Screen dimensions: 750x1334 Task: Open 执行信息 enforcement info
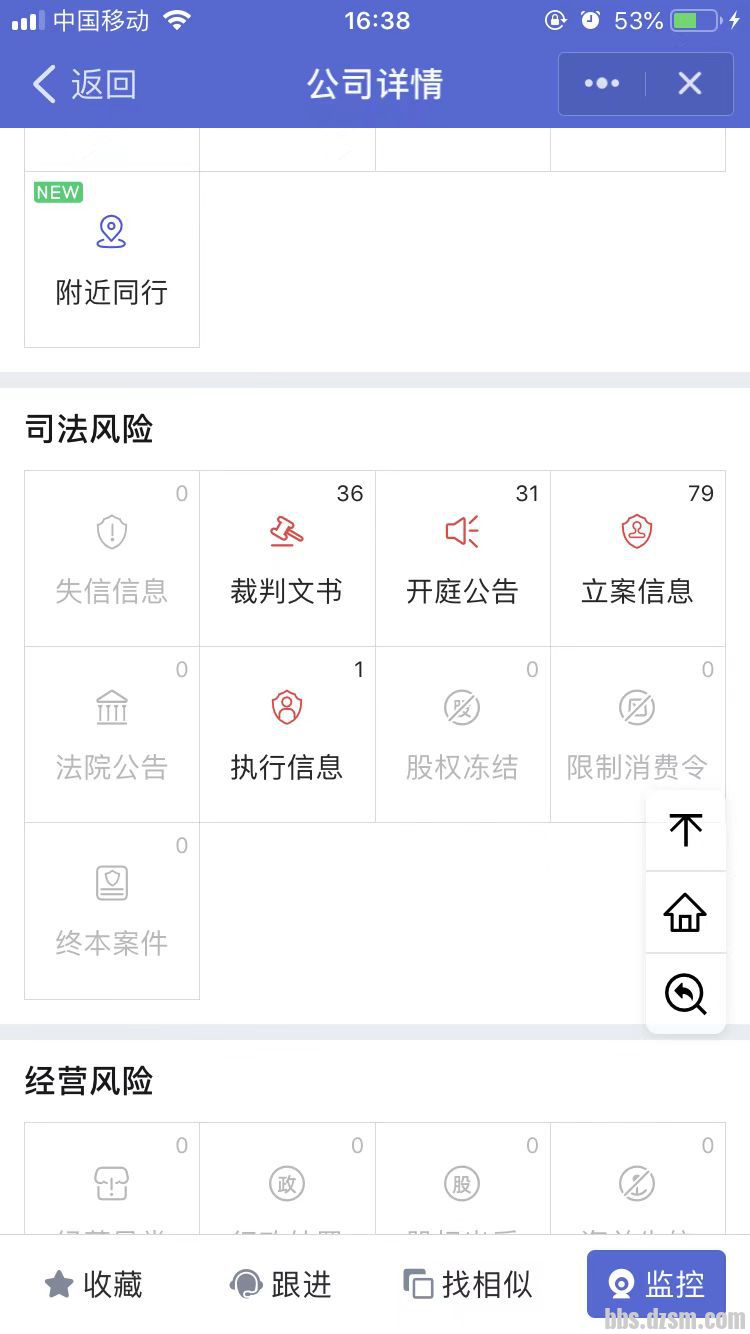click(x=287, y=734)
